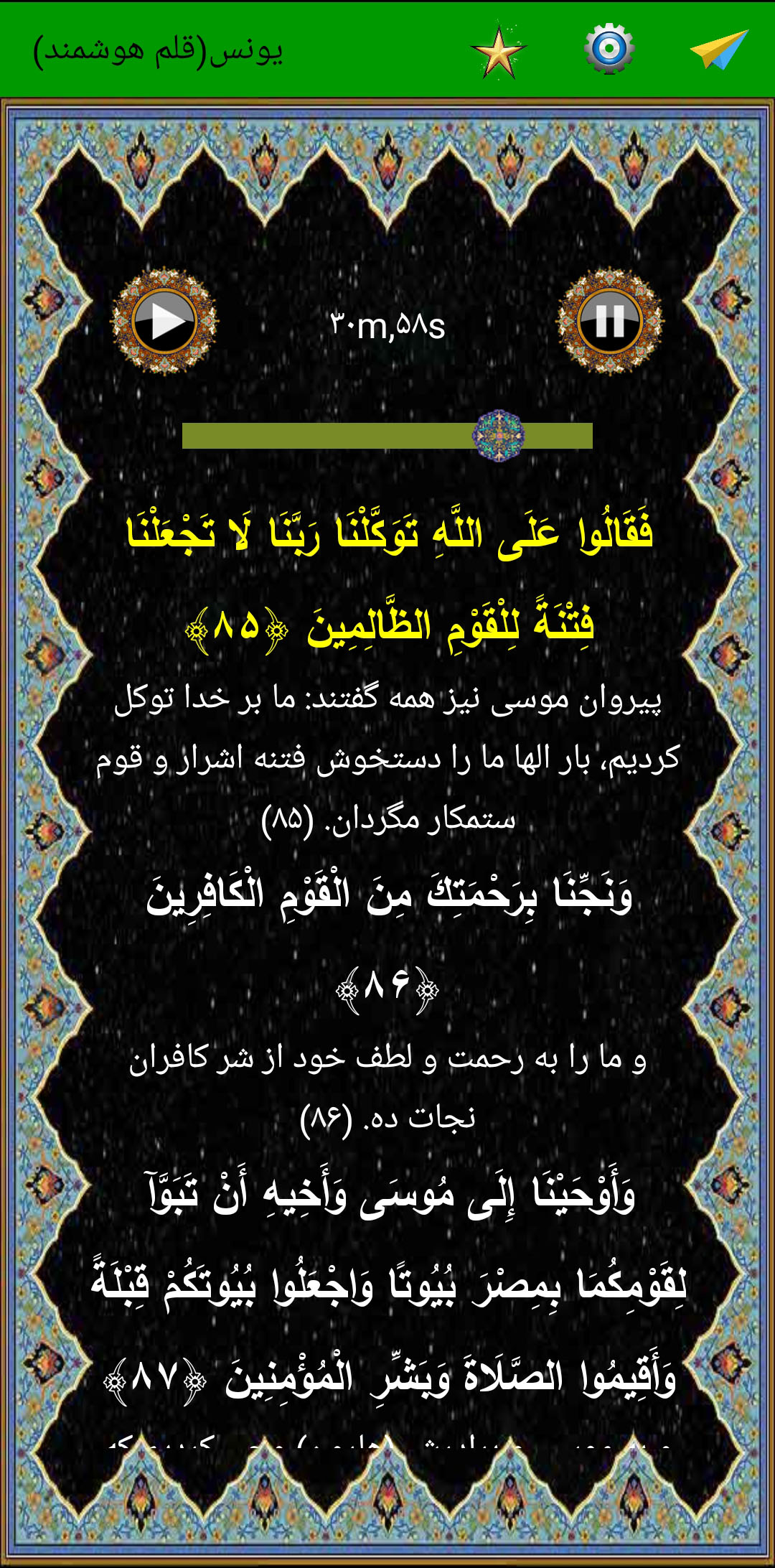Tap the audio progress seek bar

[387, 436]
